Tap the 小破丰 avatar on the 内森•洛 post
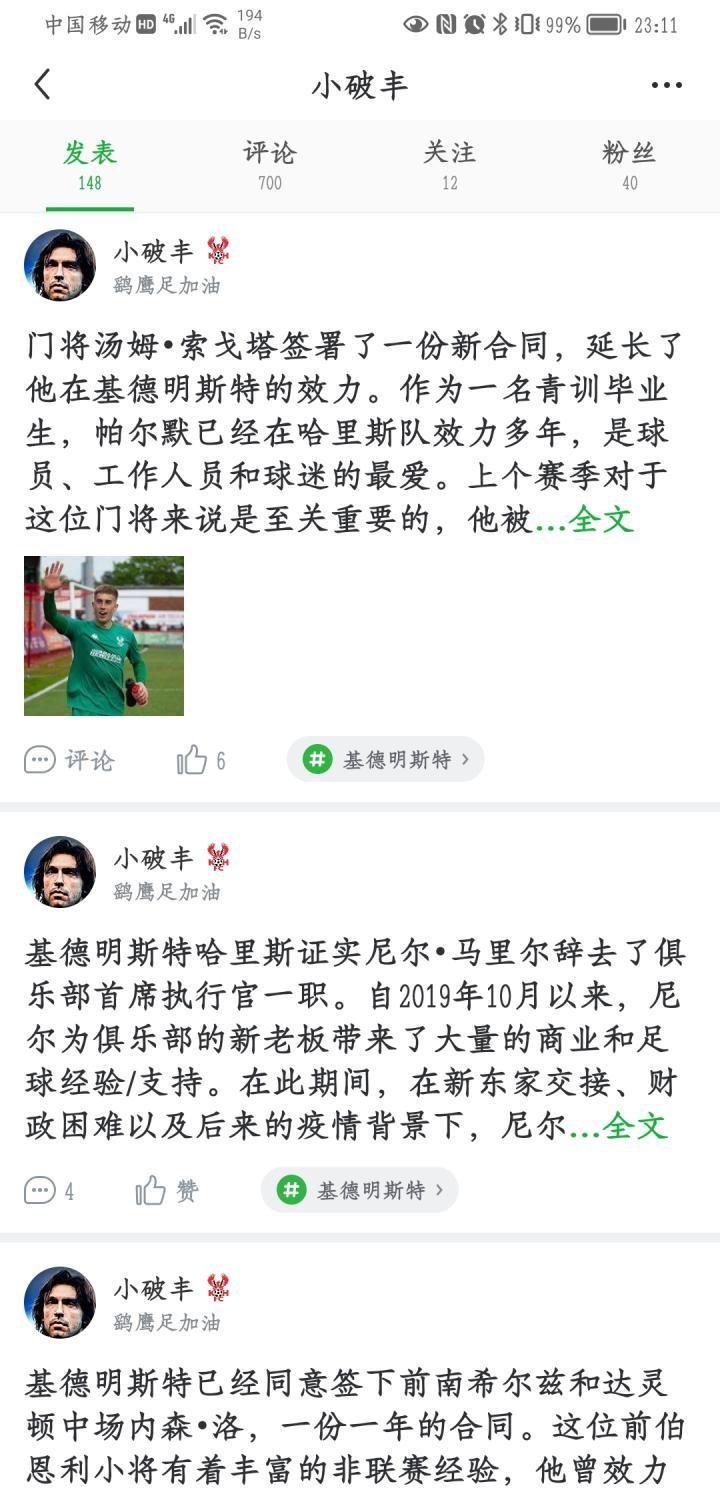The image size is (720, 1496). click(x=60, y=1302)
